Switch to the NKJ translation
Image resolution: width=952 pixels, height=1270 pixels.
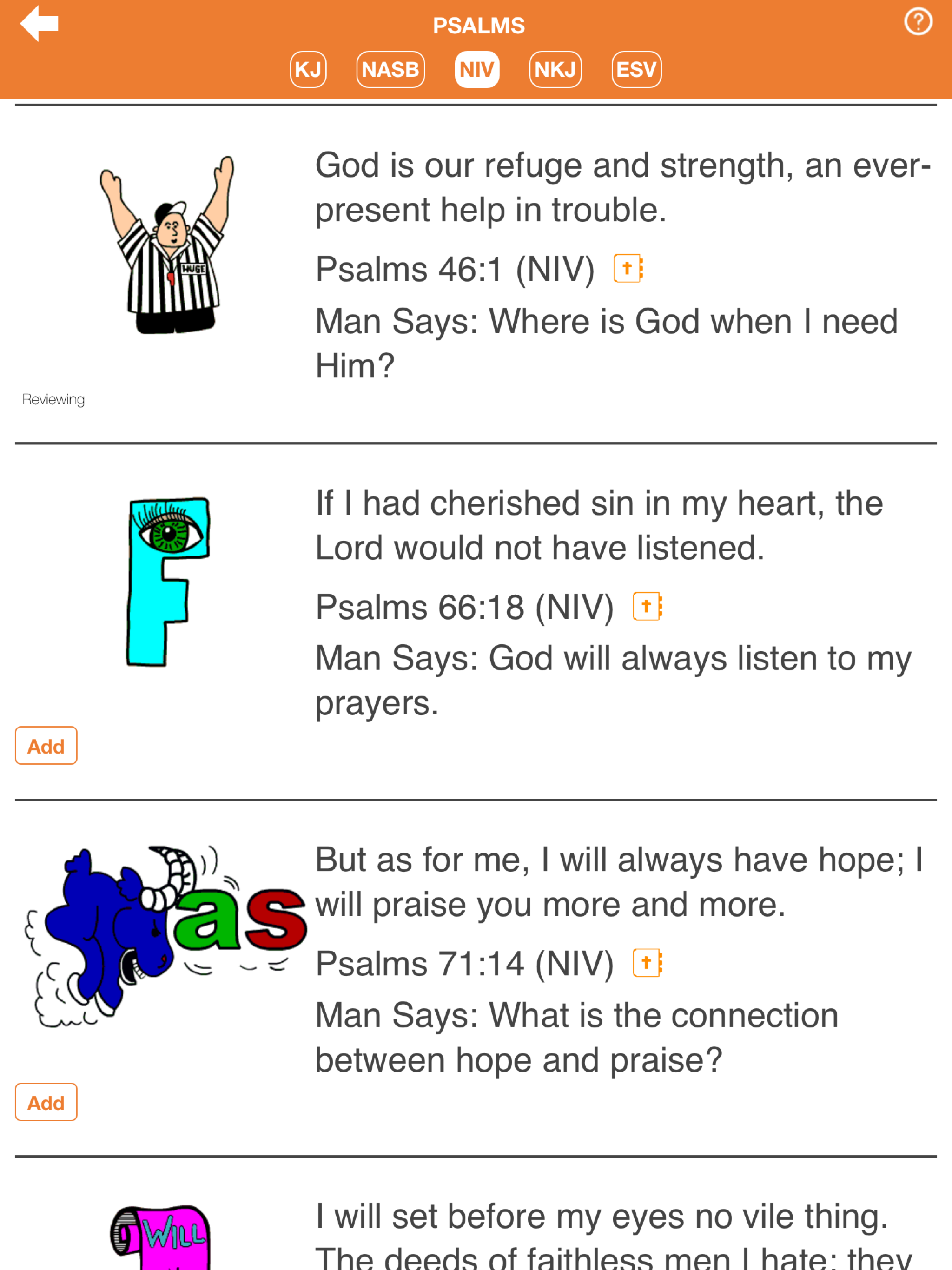coord(555,68)
